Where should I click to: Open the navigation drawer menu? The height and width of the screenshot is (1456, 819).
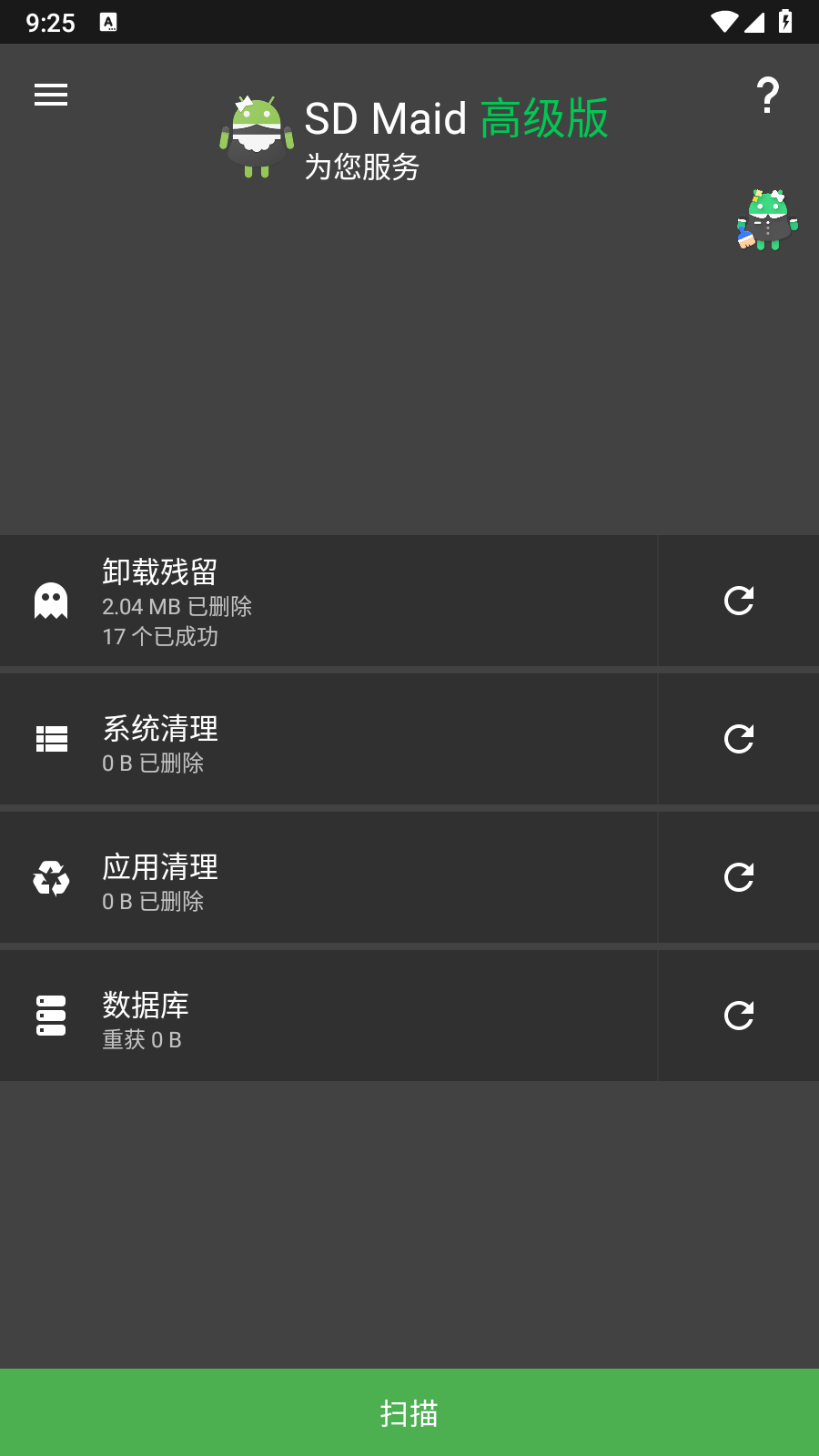pyautogui.click(x=50, y=95)
